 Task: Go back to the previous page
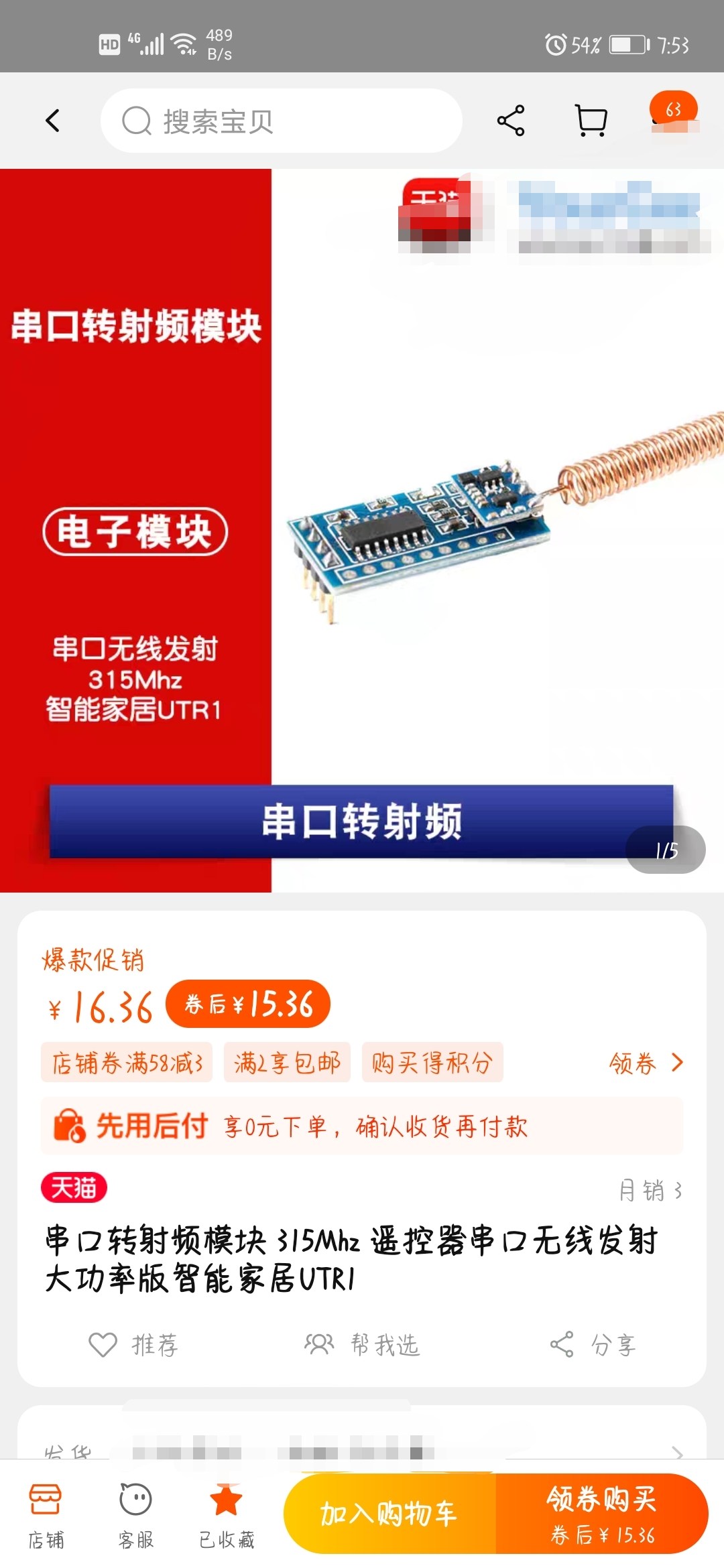53,121
